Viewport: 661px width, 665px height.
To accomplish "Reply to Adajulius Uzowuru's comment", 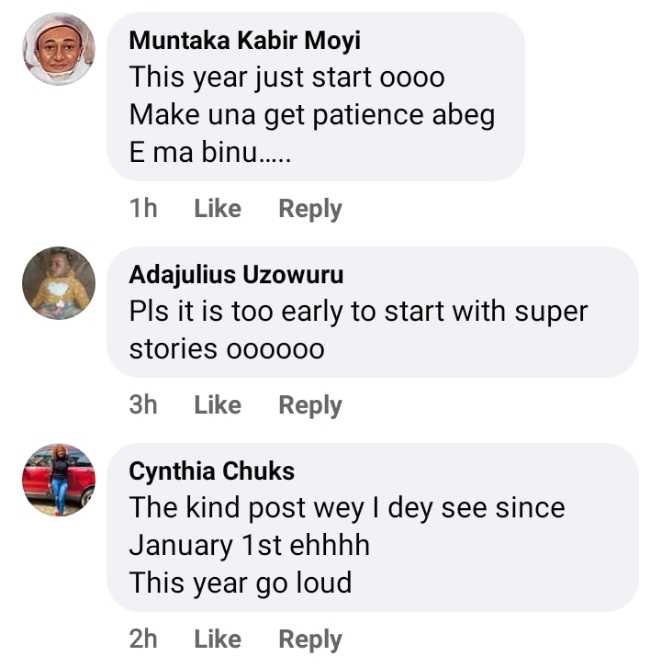I will pyautogui.click(x=310, y=405).
